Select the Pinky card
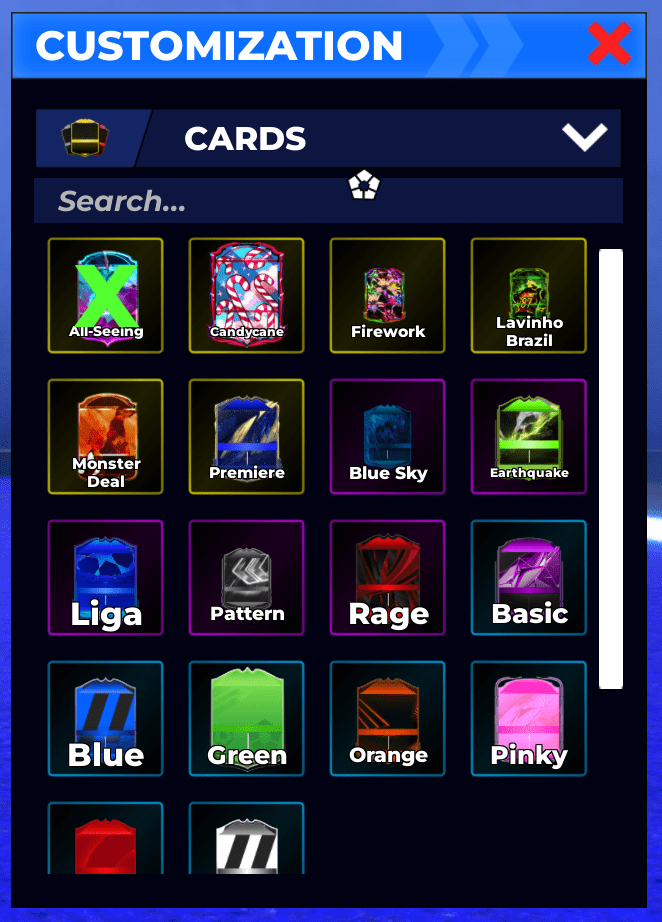This screenshot has width=662, height=922. coord(528,718)
